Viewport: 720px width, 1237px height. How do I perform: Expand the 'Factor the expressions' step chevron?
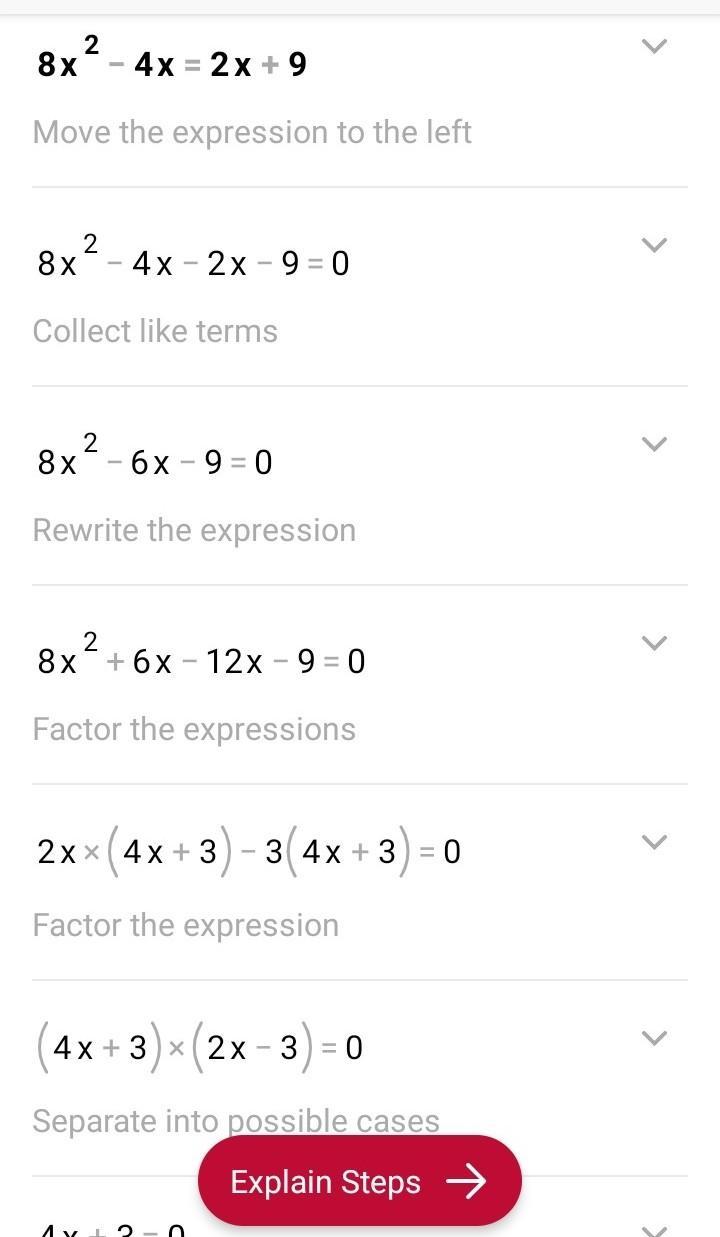click(x=653, y=643)
